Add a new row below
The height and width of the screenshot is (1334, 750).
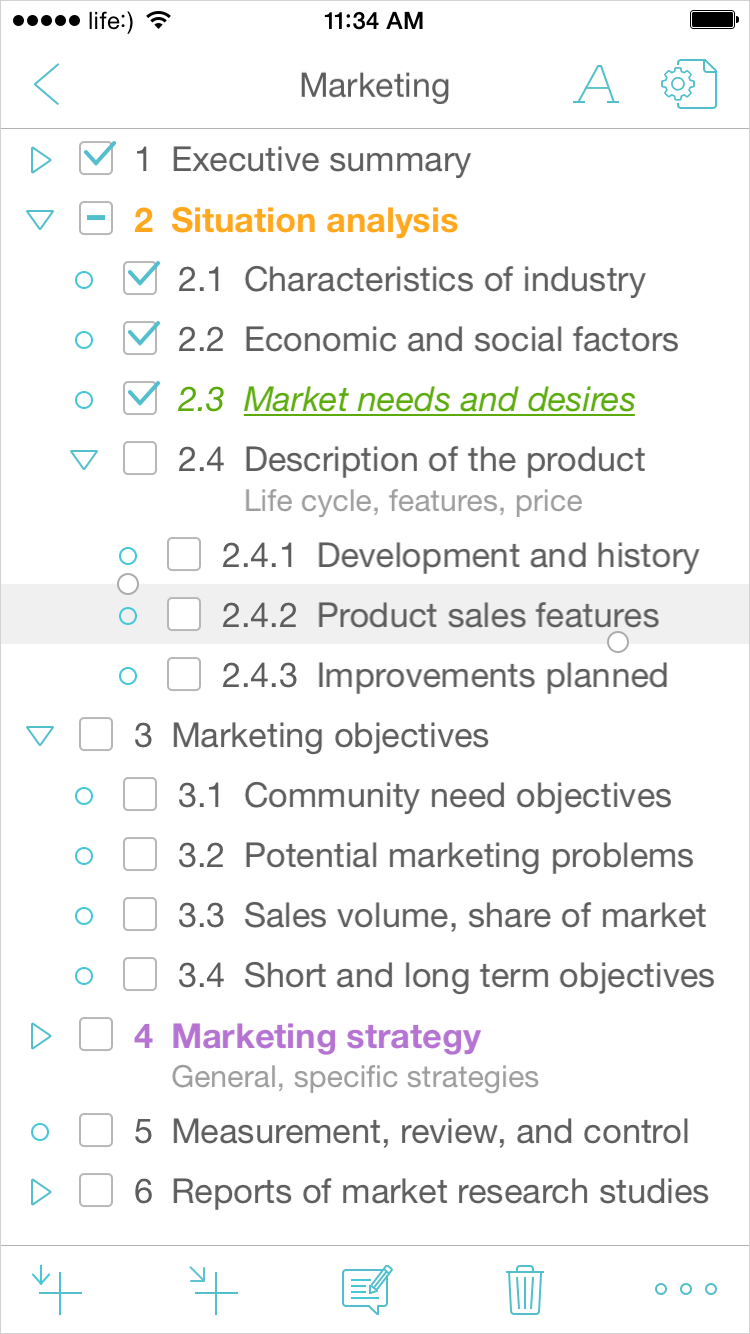[x=59, y=1289]
